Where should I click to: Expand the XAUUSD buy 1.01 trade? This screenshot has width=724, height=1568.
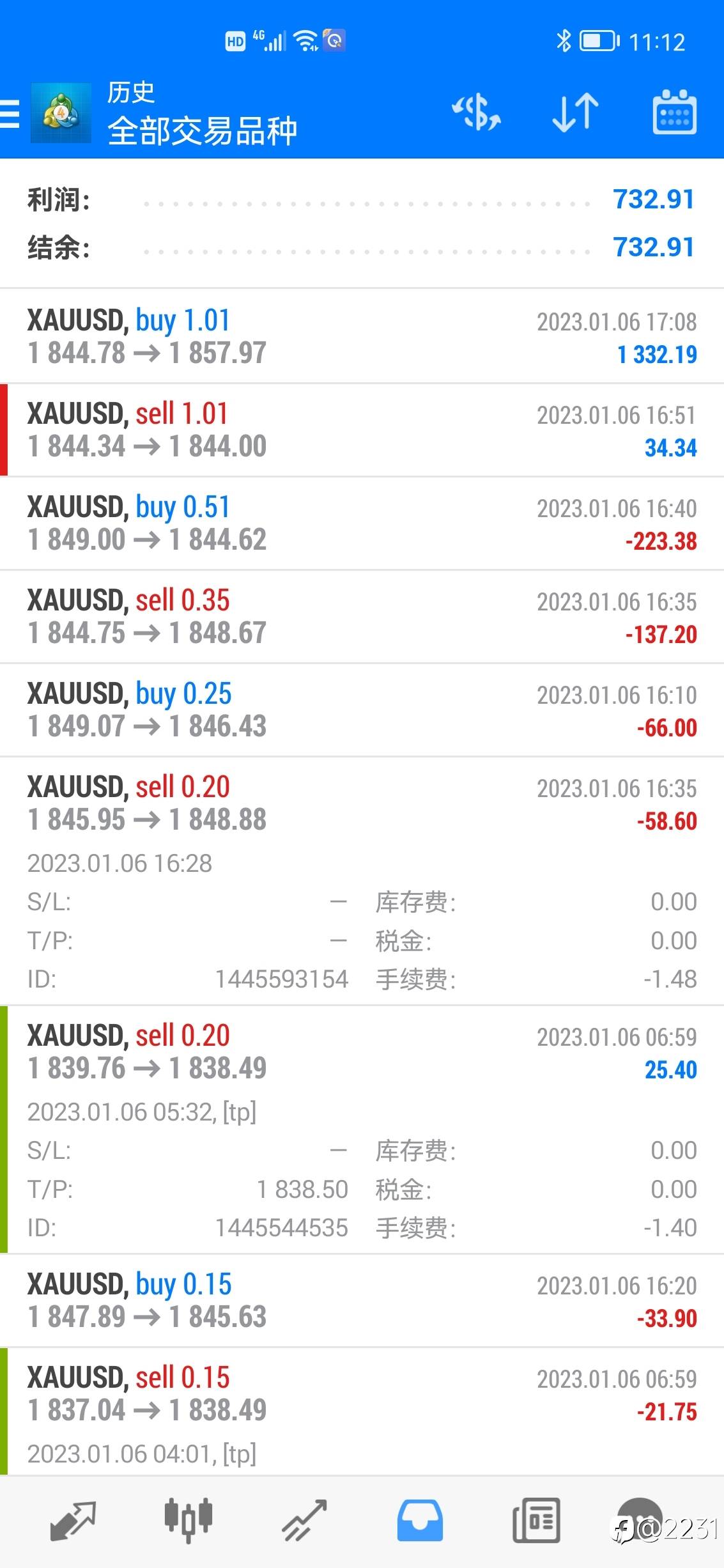362,336
